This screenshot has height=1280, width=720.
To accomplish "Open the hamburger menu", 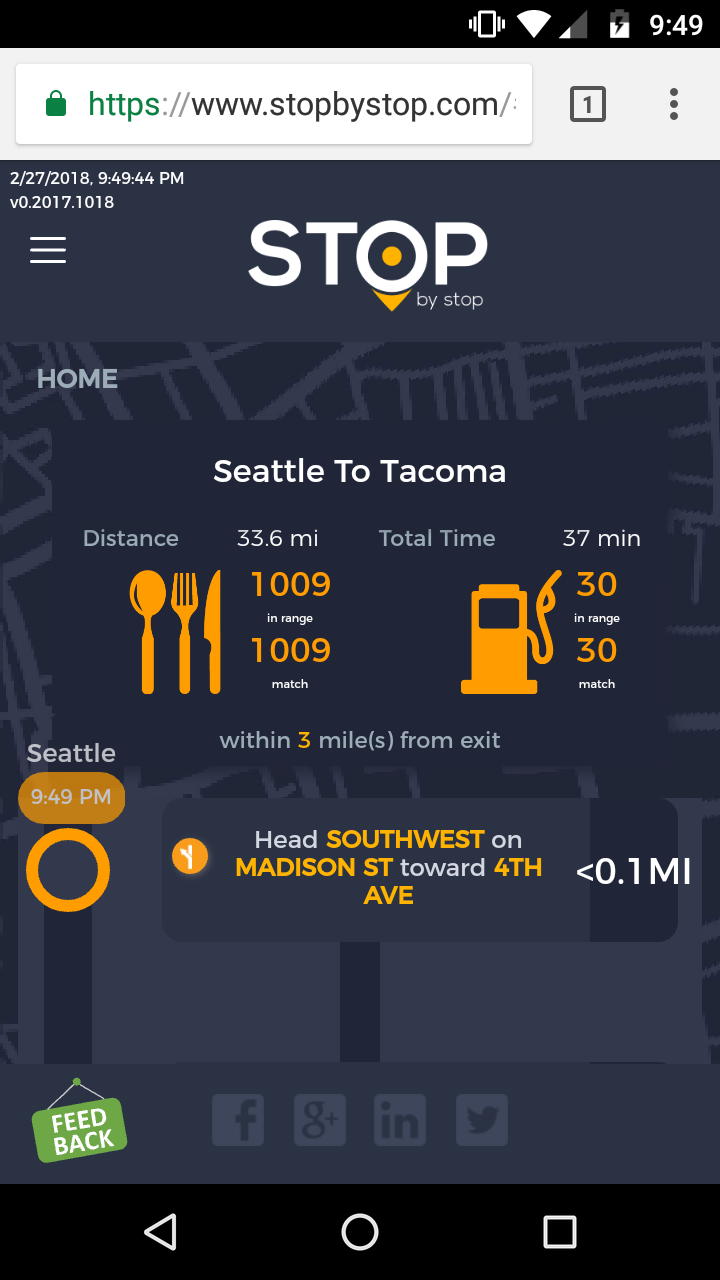I will (x=48, y=250).
